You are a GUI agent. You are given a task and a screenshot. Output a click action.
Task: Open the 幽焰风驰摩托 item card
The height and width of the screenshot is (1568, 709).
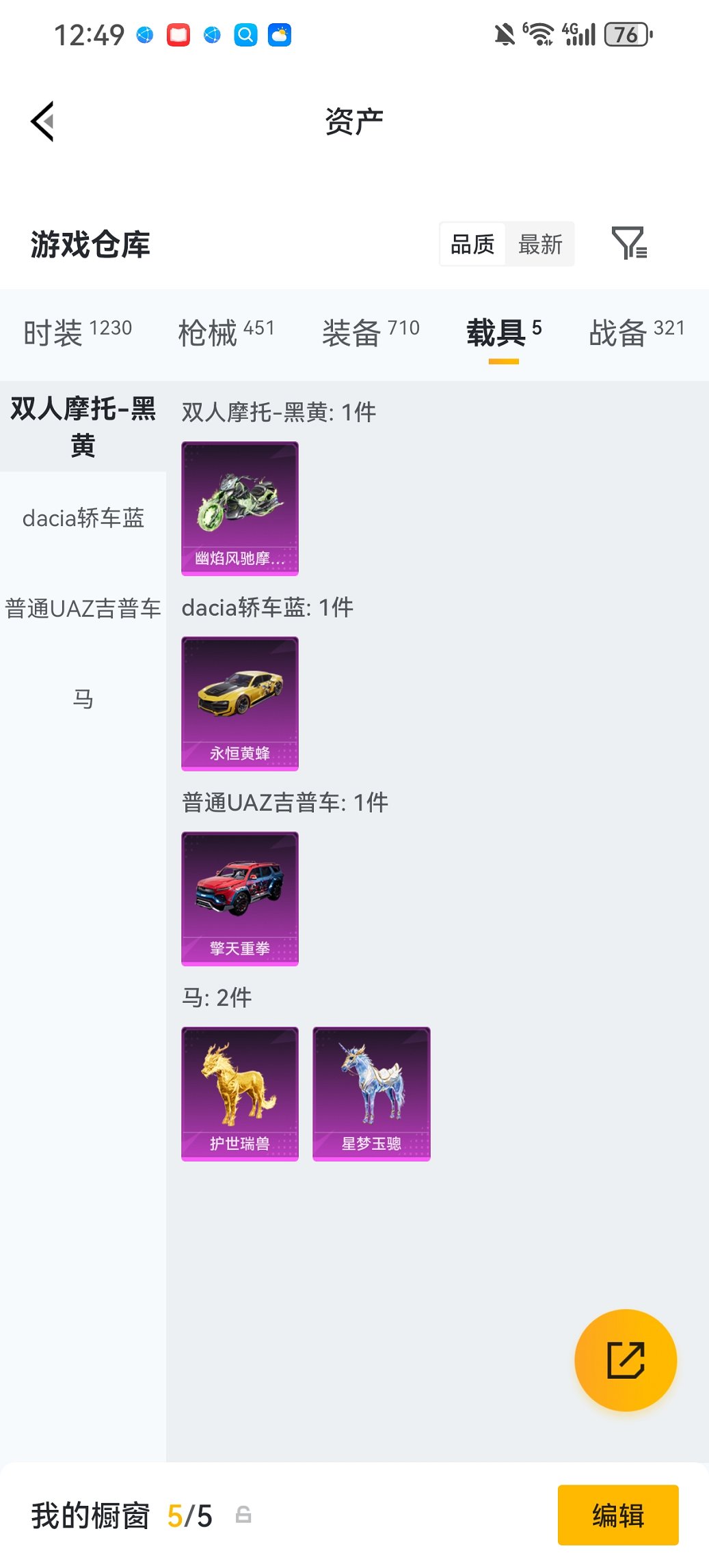(x=240, y=508)
